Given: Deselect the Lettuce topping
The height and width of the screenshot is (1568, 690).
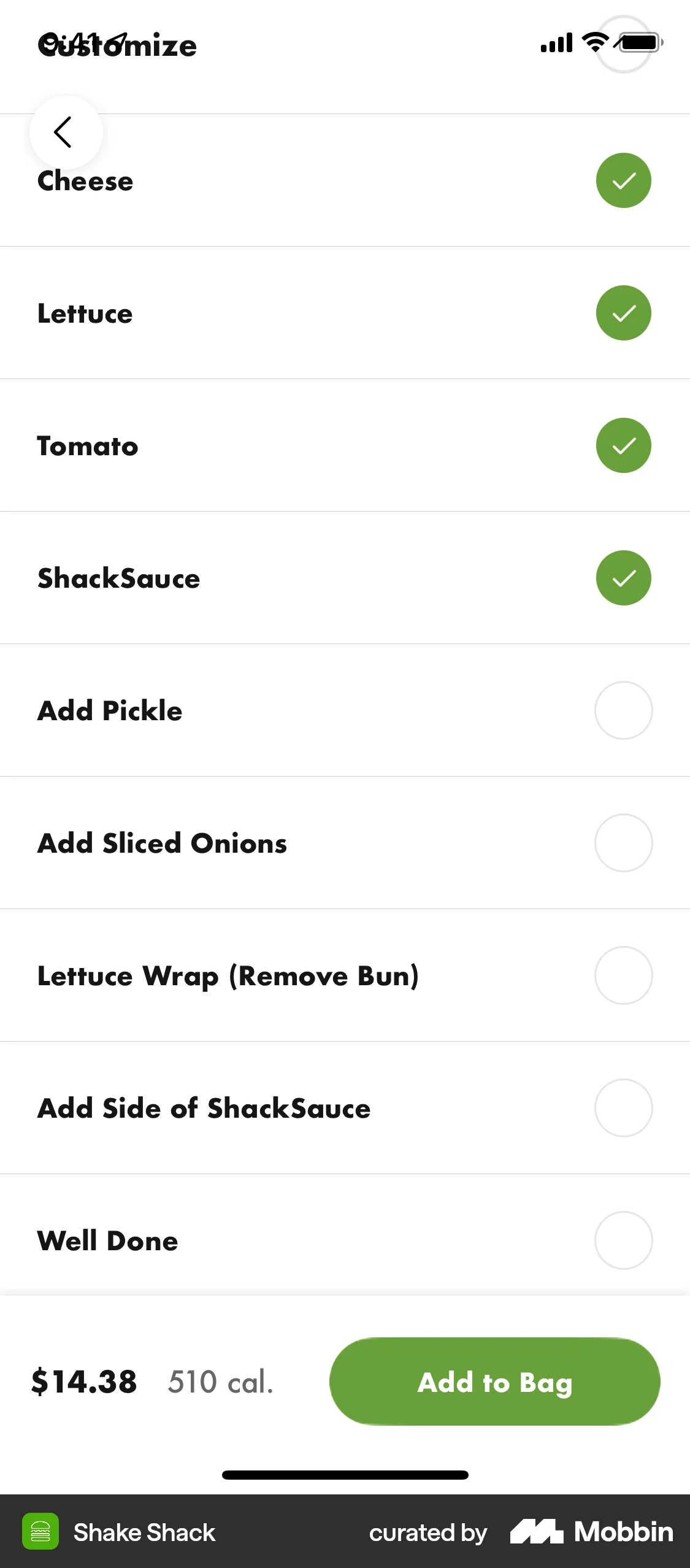Looking at the screenshot, I should coord(623,313).
